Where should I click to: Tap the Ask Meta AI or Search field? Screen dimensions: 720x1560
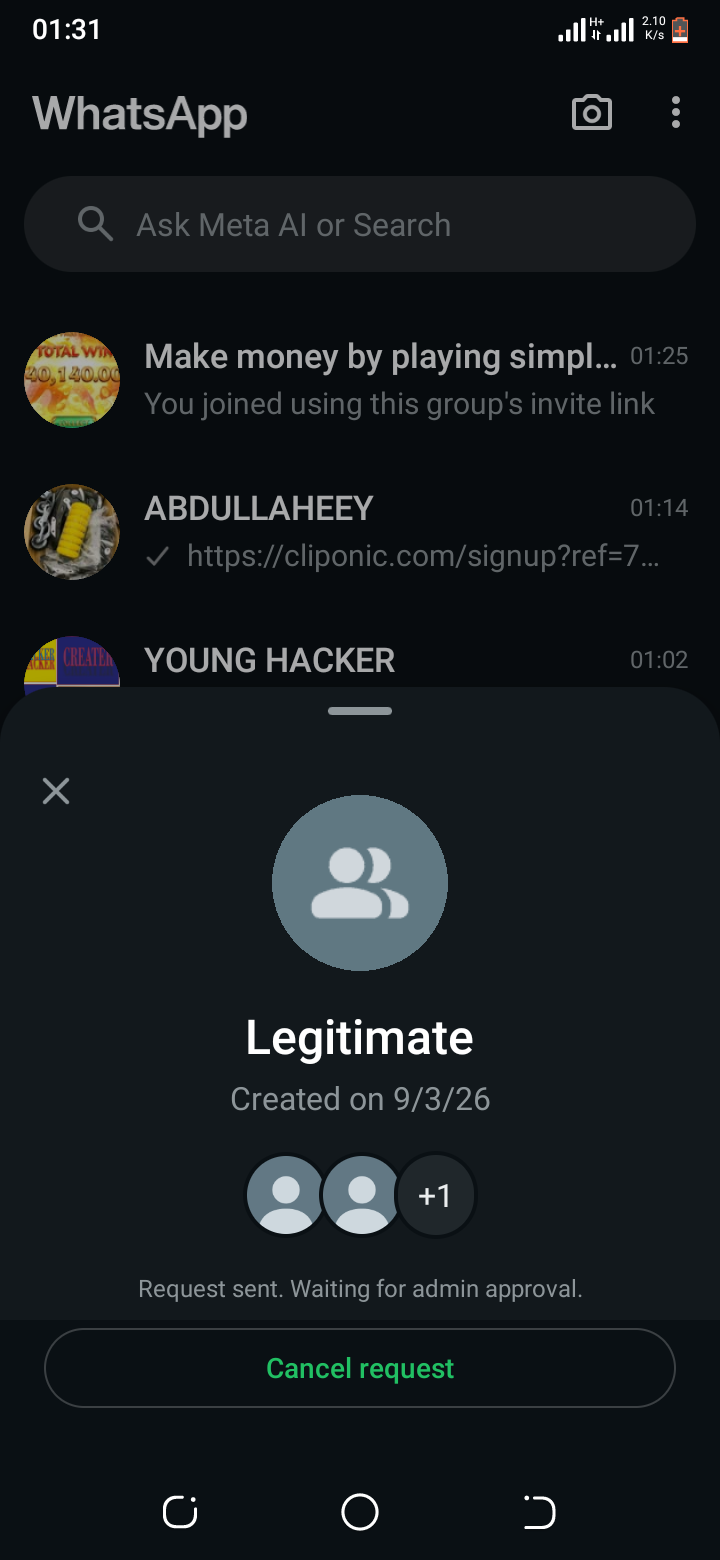point(360,225)
